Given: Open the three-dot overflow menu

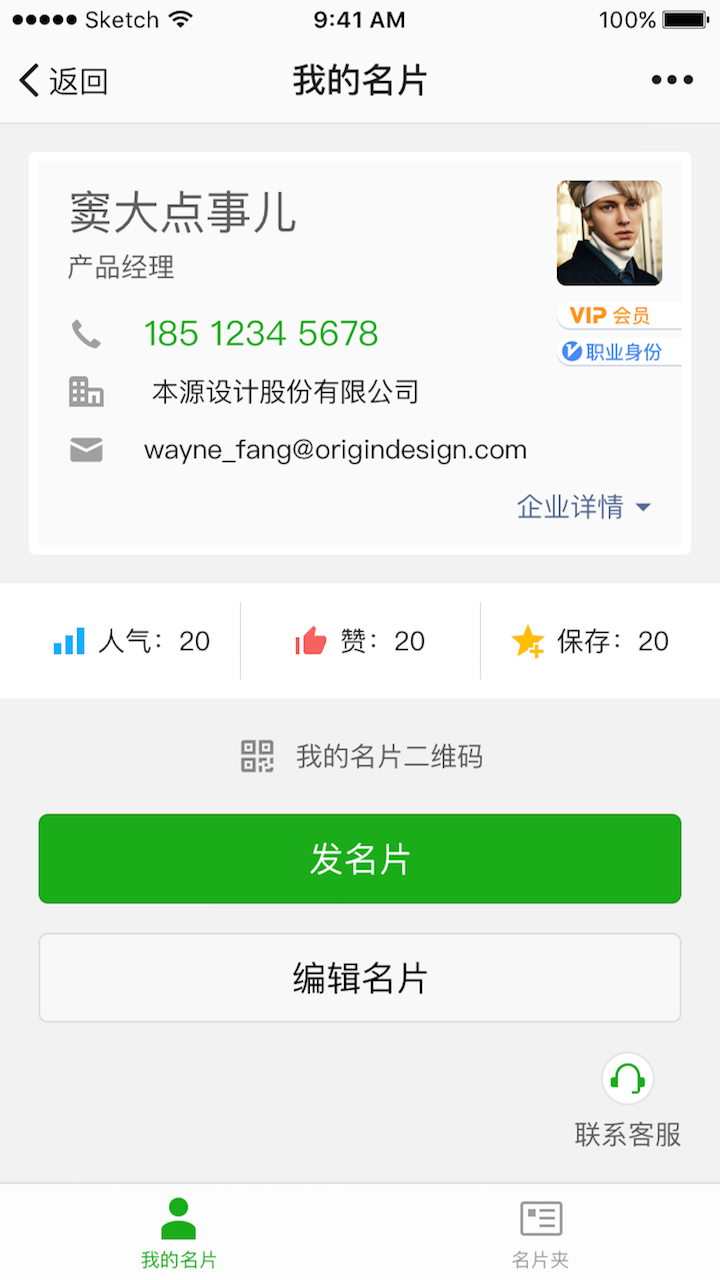Looking at the screenshot, I should tap(672, 80).
